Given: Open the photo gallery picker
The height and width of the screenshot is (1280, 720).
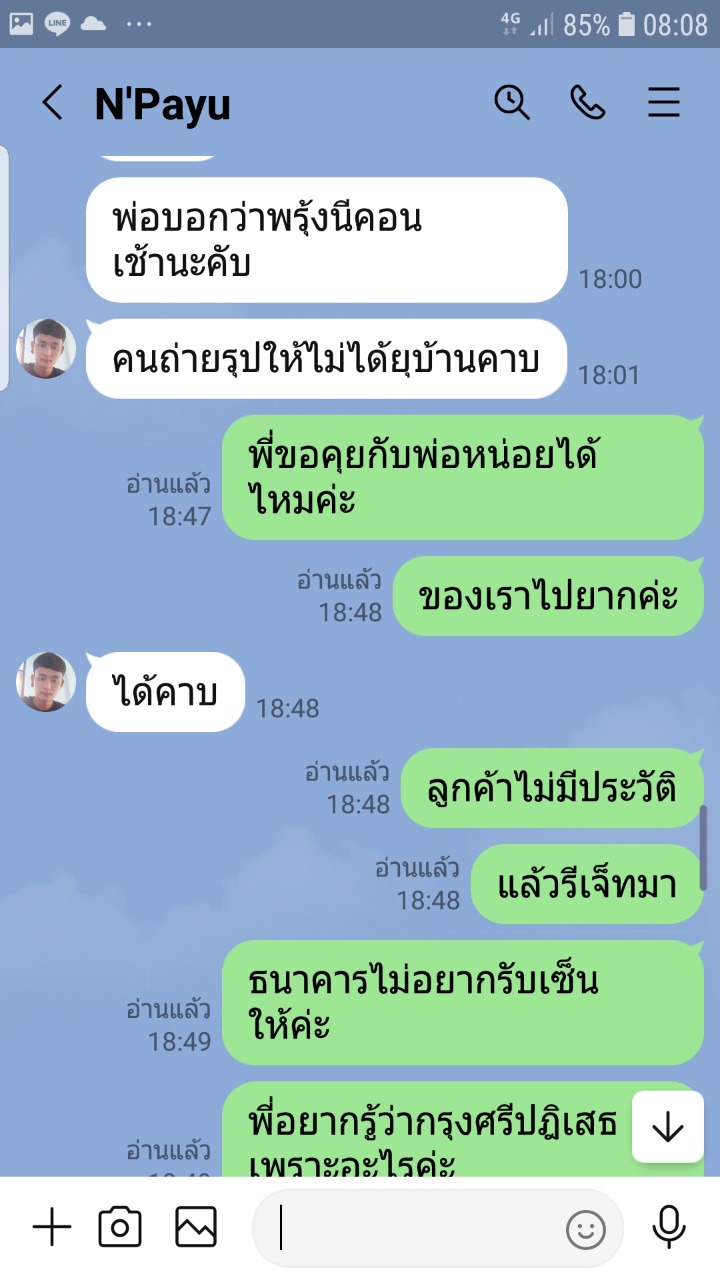Looking at the screenshot, I should tap(196, 1228).
